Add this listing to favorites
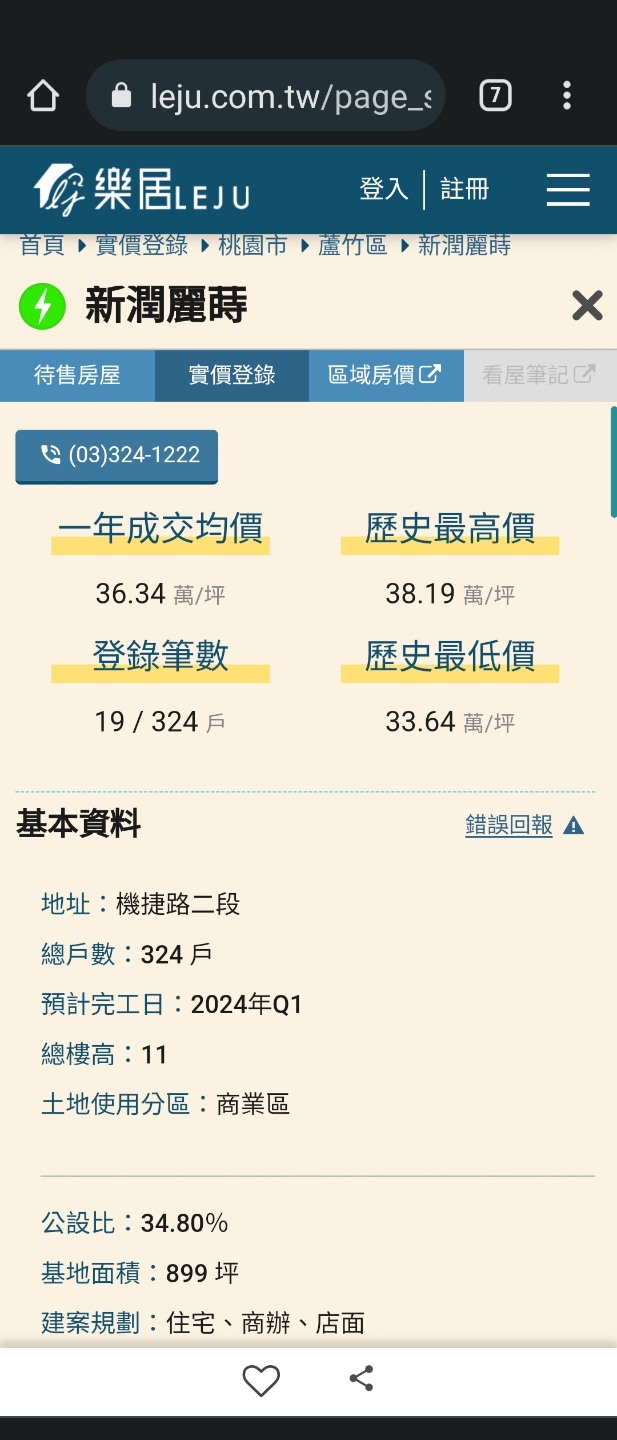617x1440 pixels. (x=261, y=1381)
